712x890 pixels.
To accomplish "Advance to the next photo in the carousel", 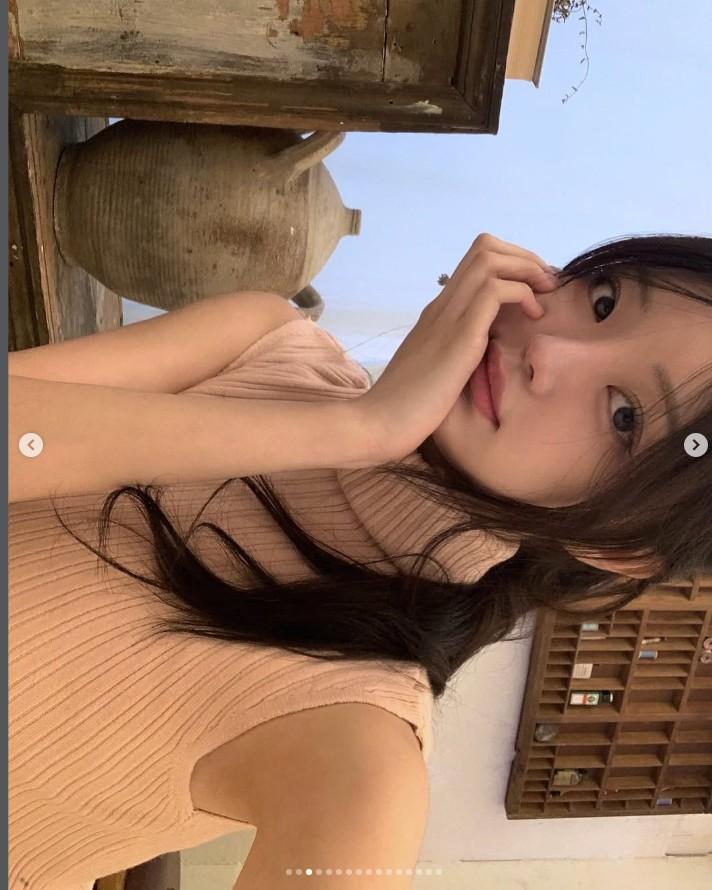I will click(695, 445).
